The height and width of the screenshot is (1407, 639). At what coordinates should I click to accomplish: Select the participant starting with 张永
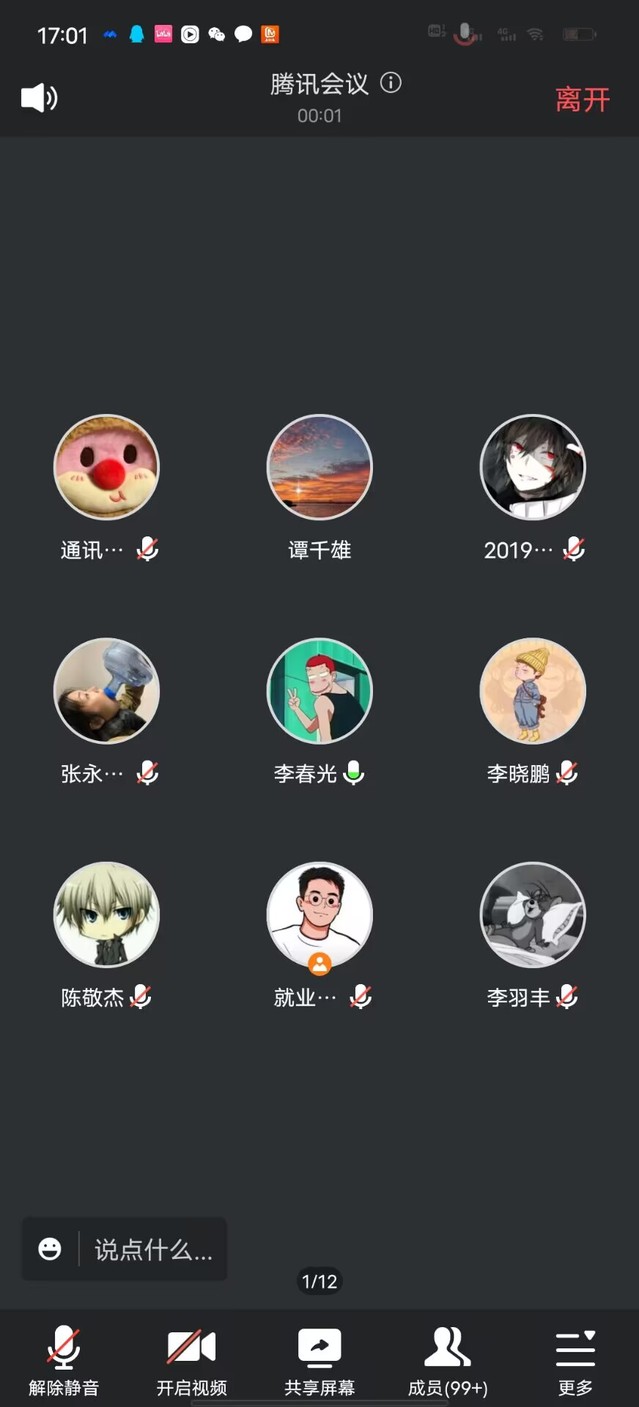tap(106, 691)
